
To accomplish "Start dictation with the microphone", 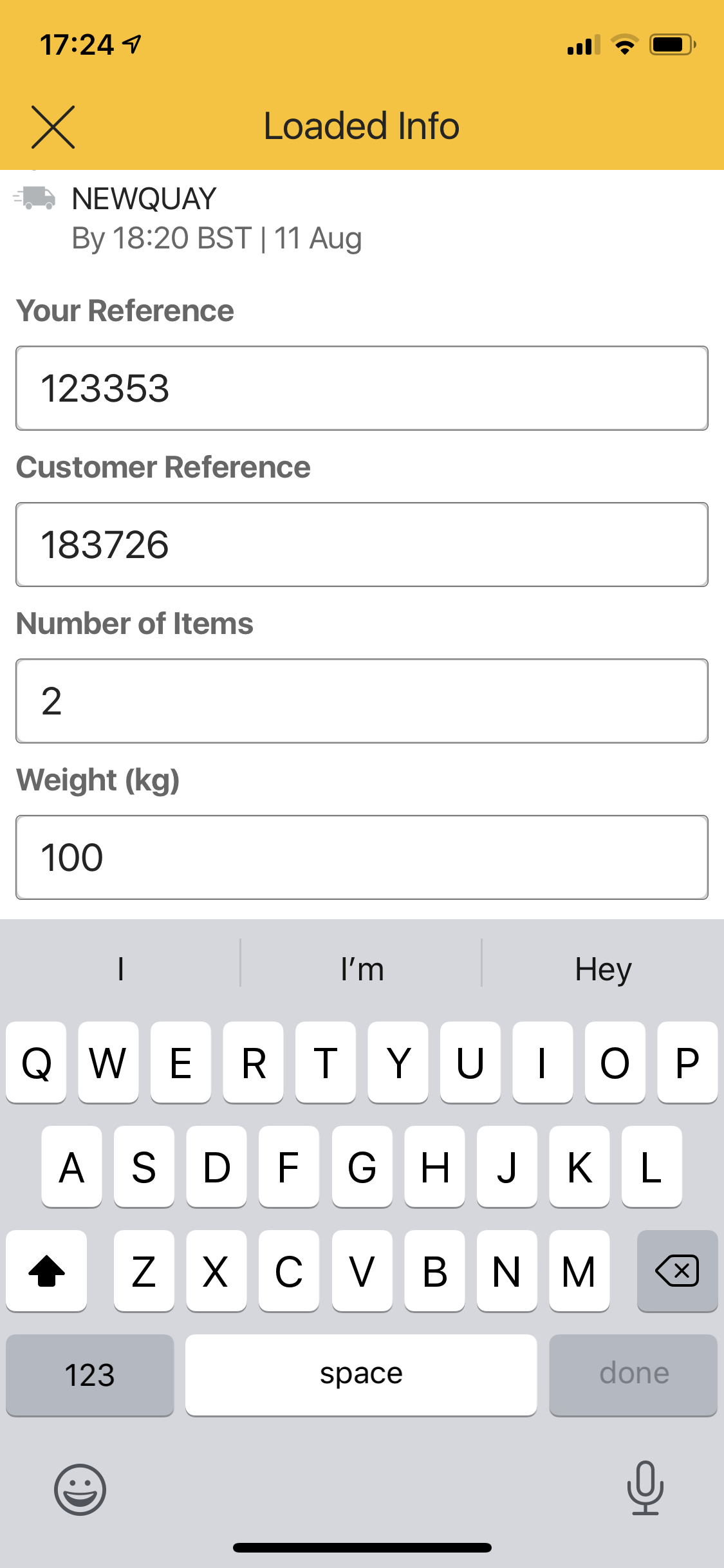I will [x=645, y=1488].
